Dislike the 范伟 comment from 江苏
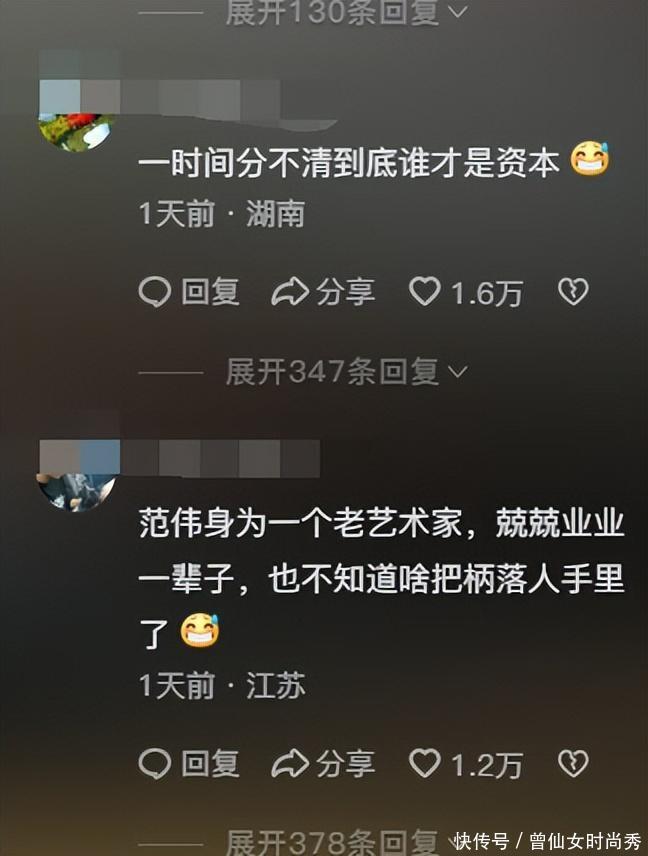The height and width of the screenshot is (856, 648). pos(572,764)
